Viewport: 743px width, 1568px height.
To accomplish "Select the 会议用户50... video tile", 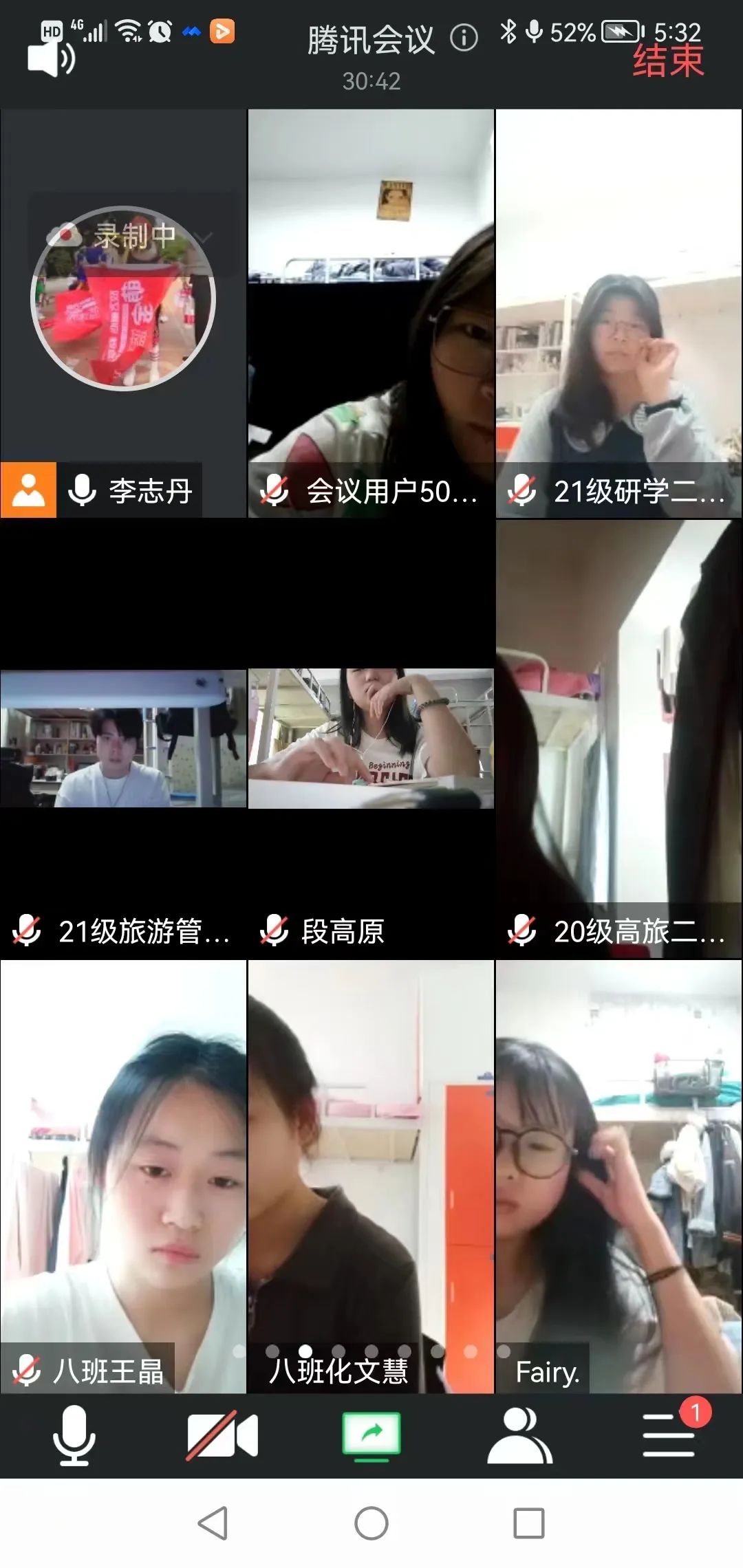I will 371,313.
